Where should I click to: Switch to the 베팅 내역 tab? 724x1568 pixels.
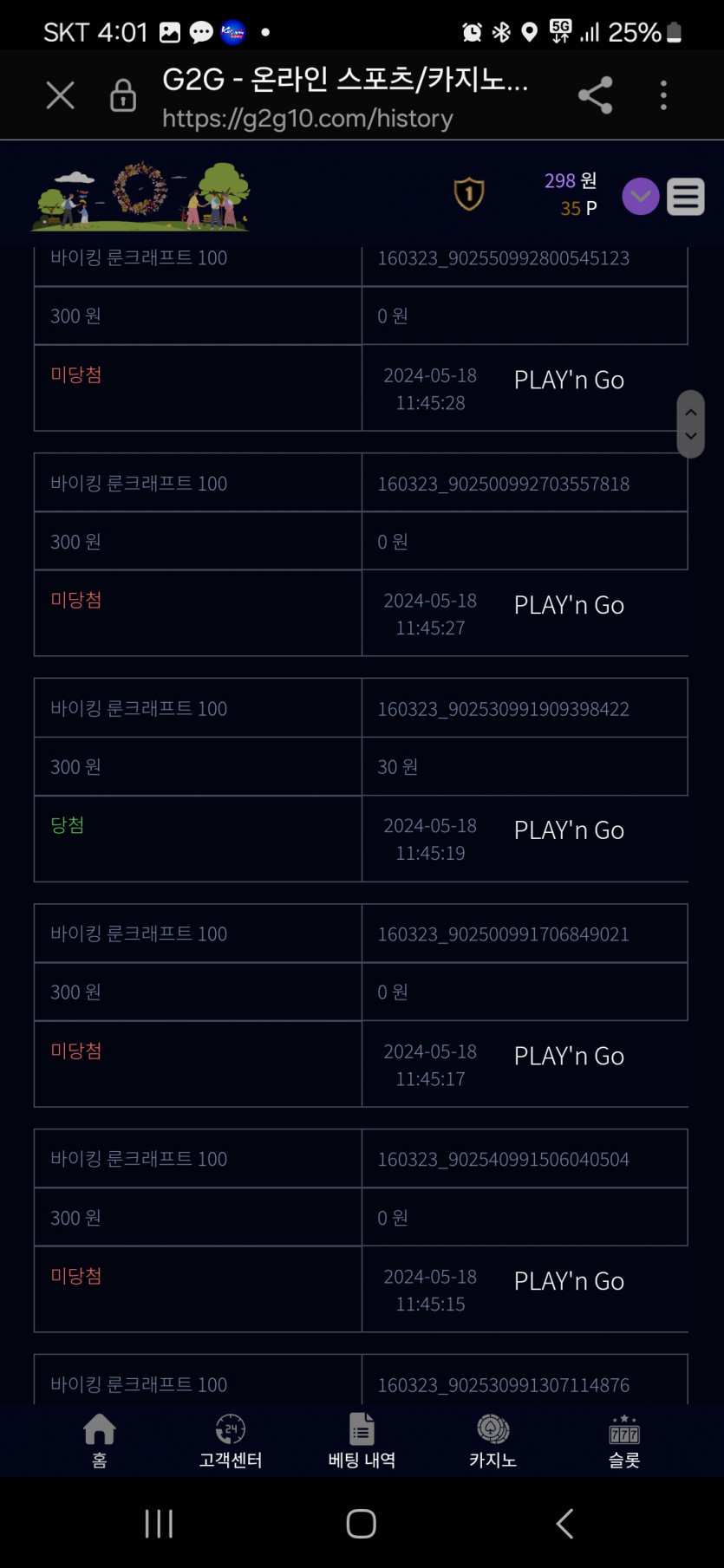(x=362, y=1441)
